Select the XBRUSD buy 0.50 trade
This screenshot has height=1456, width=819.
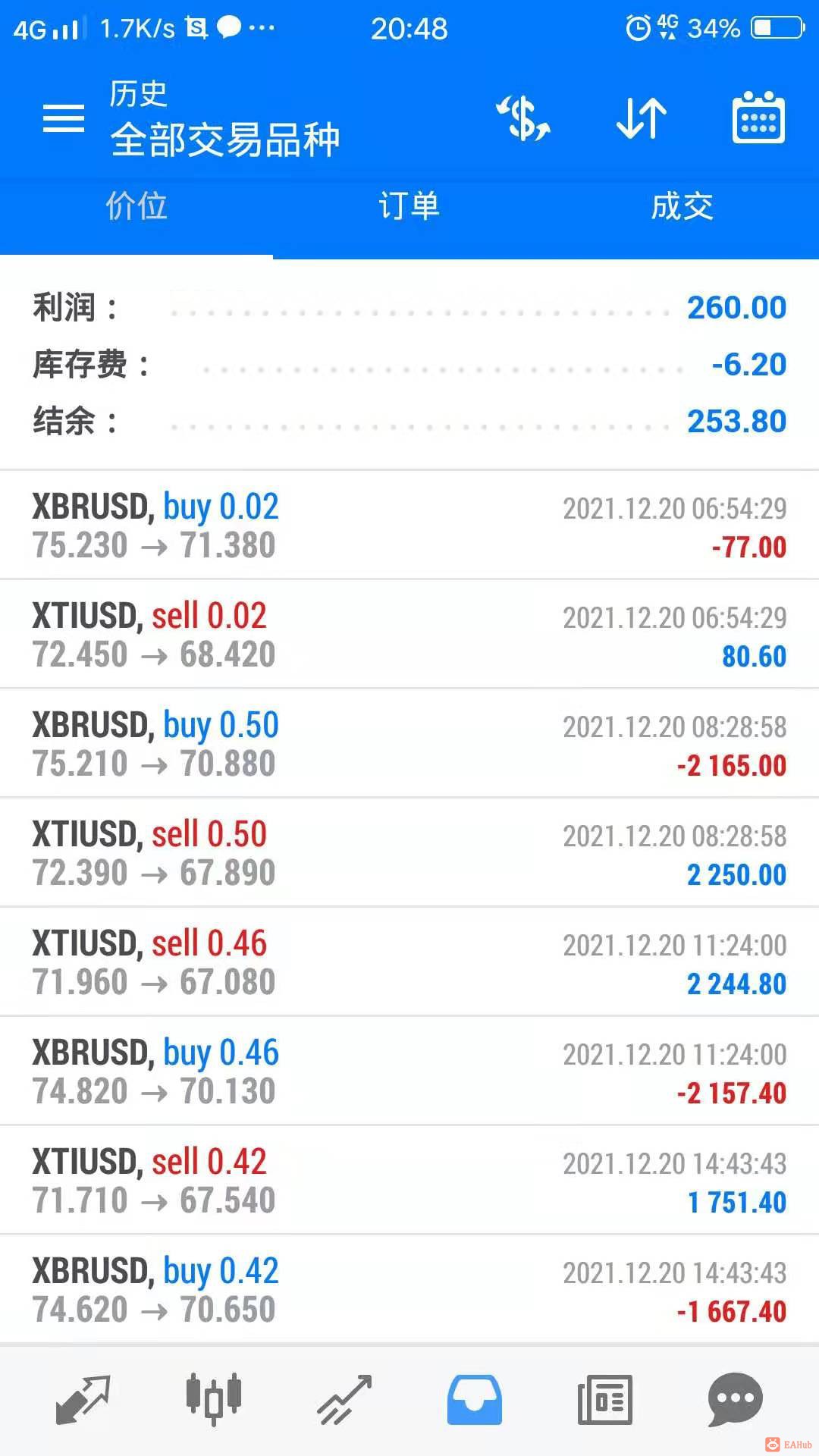tap(409, 744)
